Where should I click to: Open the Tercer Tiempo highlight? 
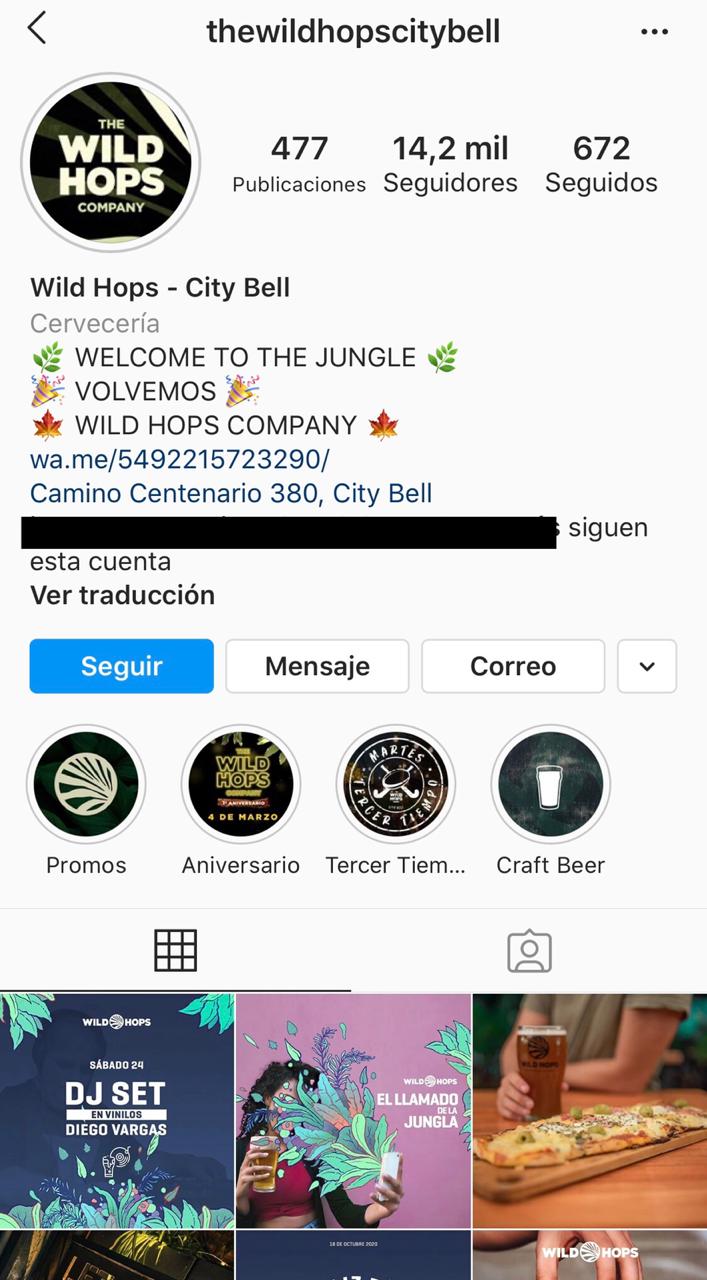click(x=396, y=785)
